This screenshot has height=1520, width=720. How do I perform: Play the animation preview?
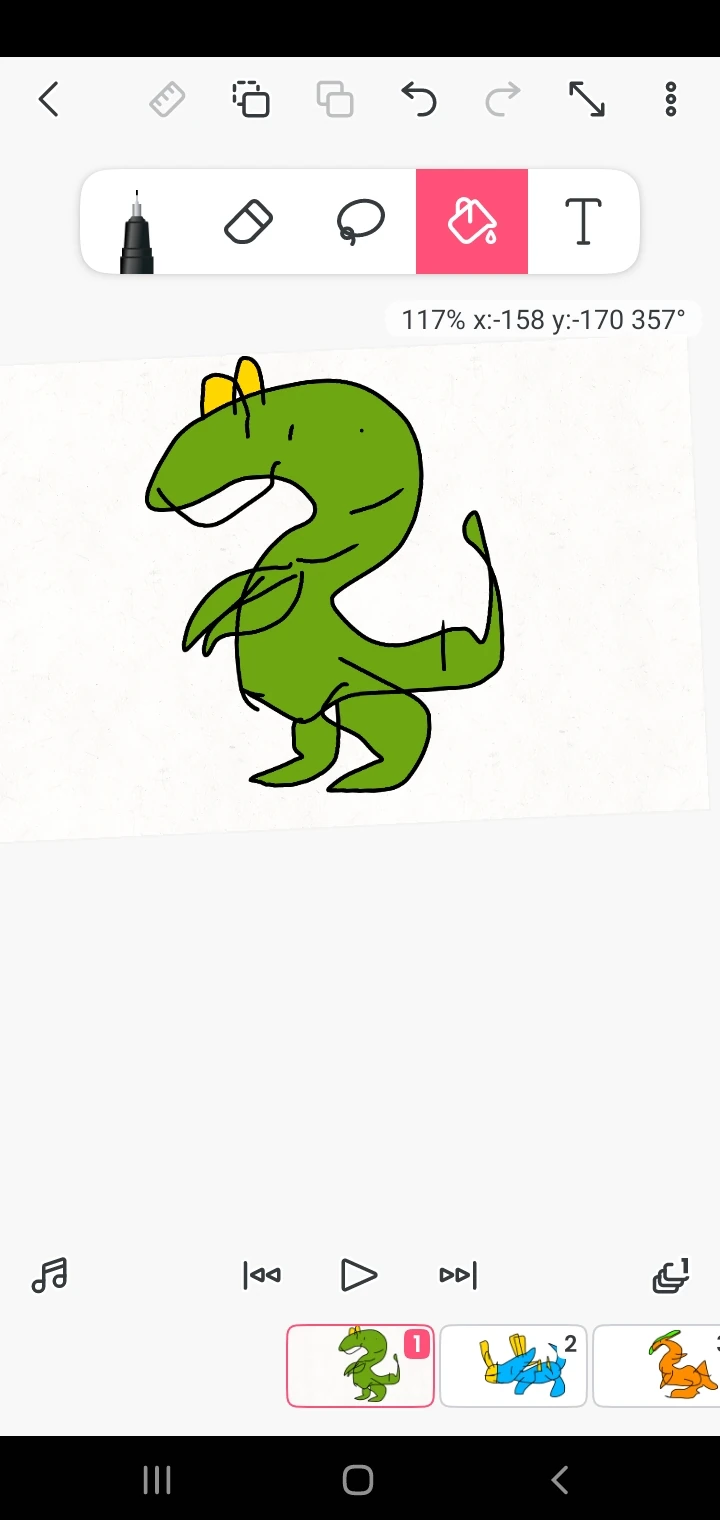coord(359,1275)
